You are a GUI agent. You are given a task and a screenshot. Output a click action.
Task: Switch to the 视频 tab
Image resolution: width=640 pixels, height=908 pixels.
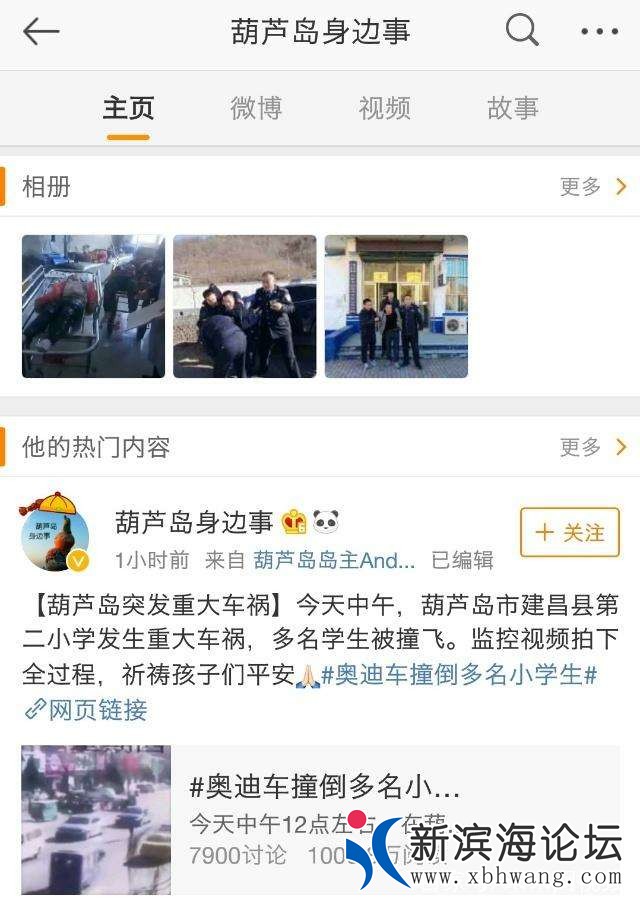click(384, 108)
